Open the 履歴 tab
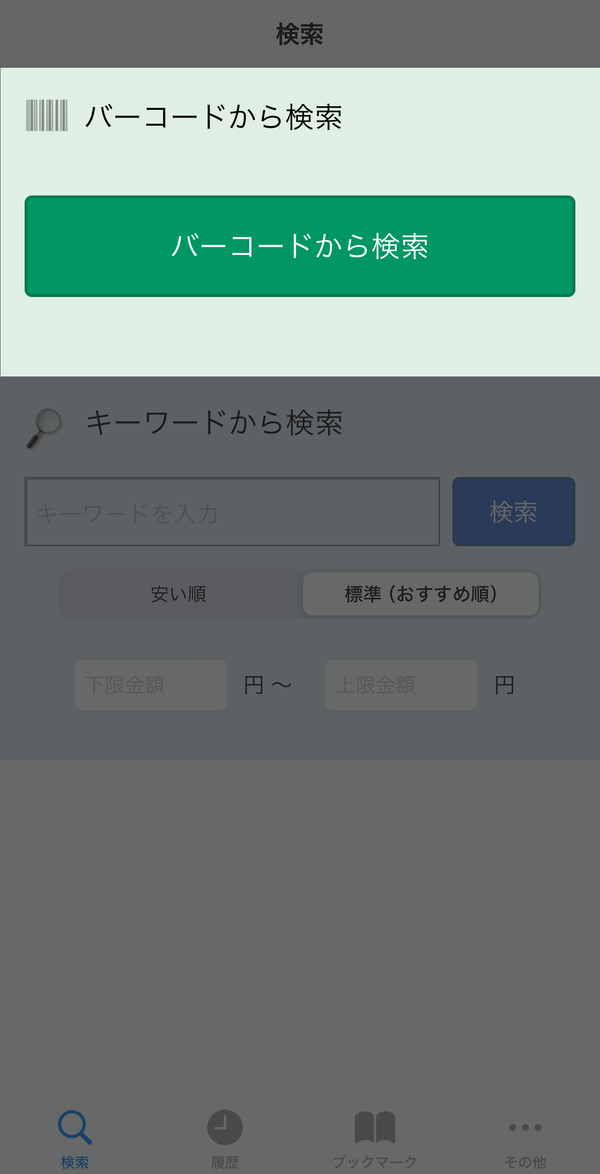 coord(225,1140)
